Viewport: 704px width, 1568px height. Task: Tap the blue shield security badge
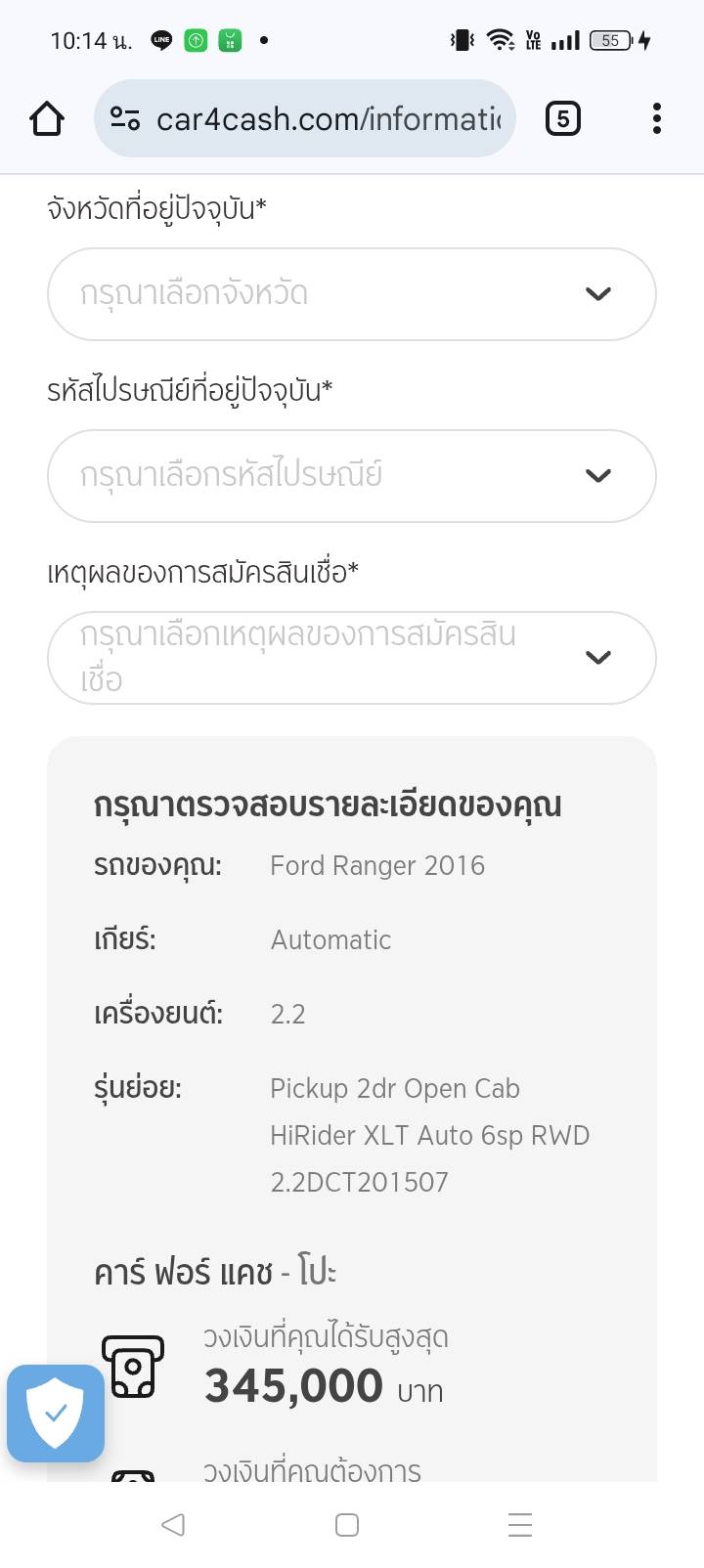click(x=56, y=1413)
